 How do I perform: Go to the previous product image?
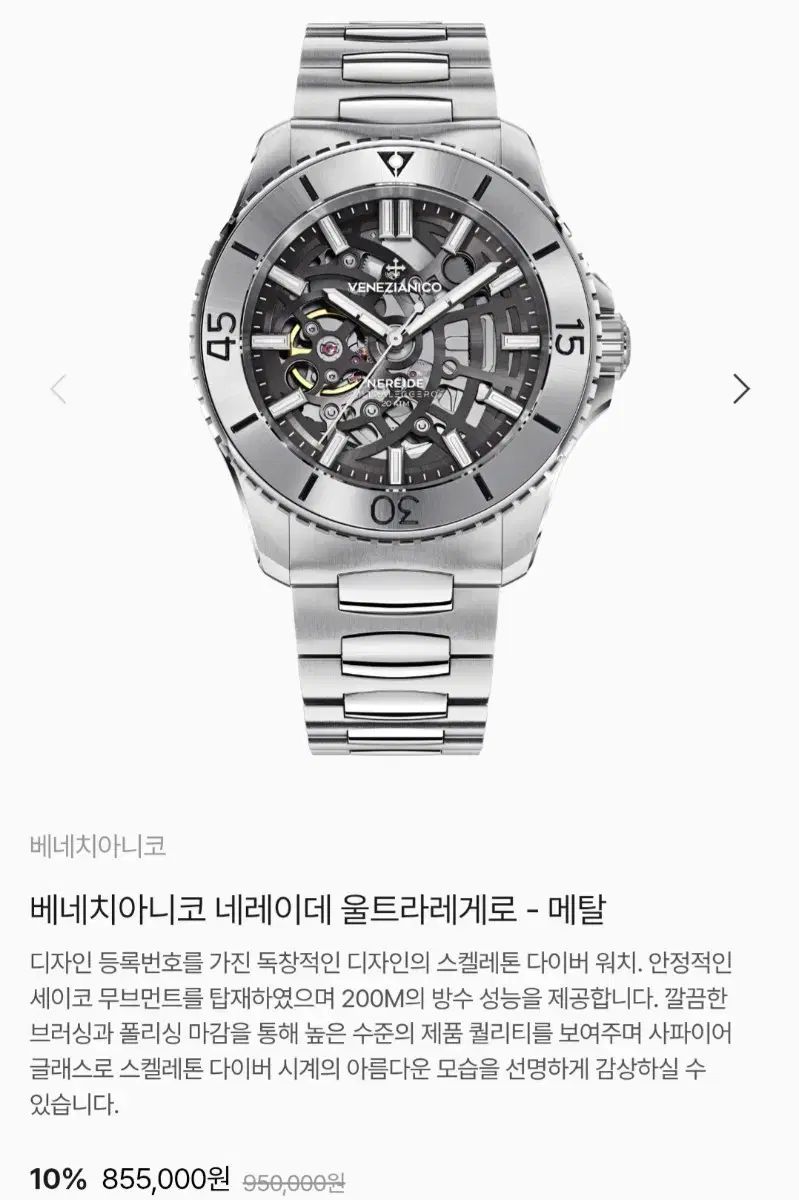(58, 388)
